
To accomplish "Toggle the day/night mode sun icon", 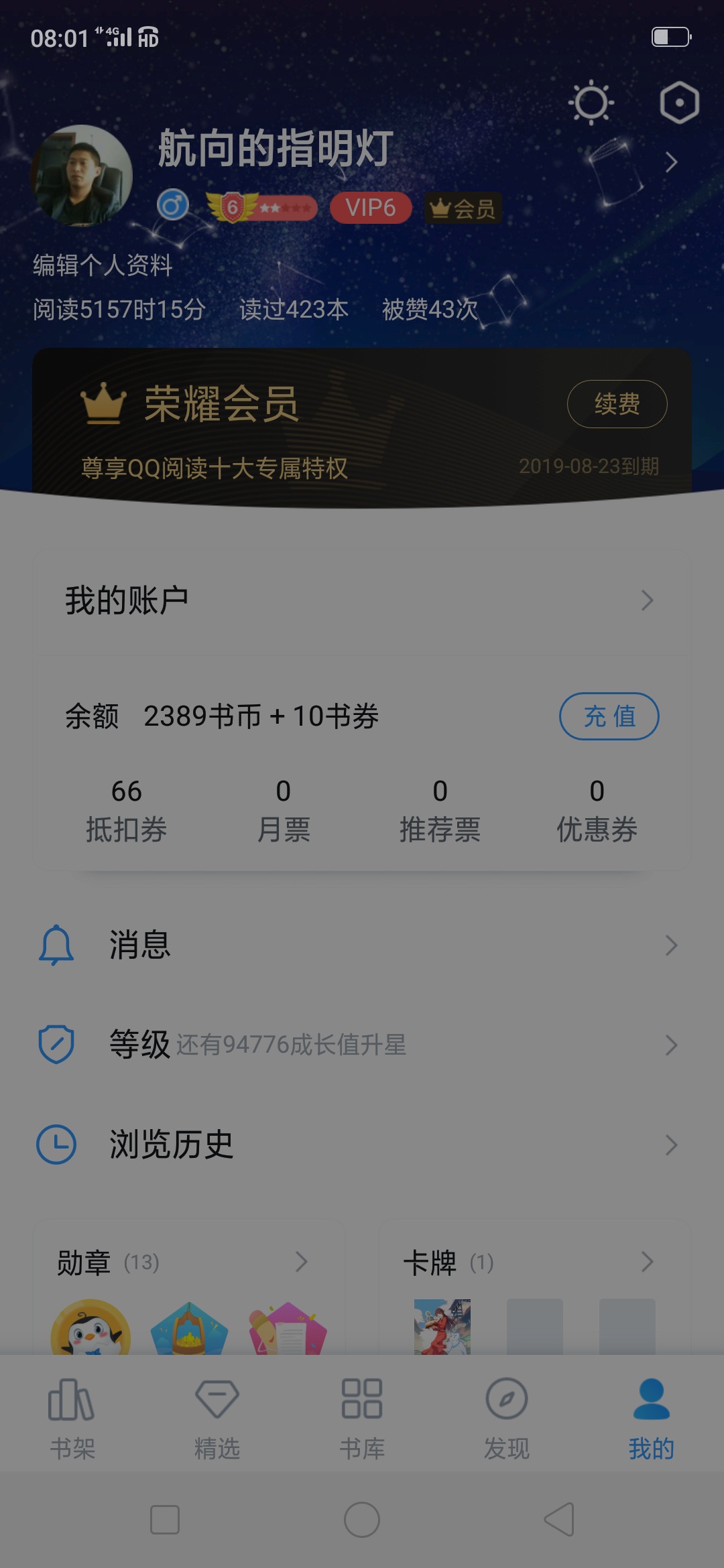I will 591,103.
